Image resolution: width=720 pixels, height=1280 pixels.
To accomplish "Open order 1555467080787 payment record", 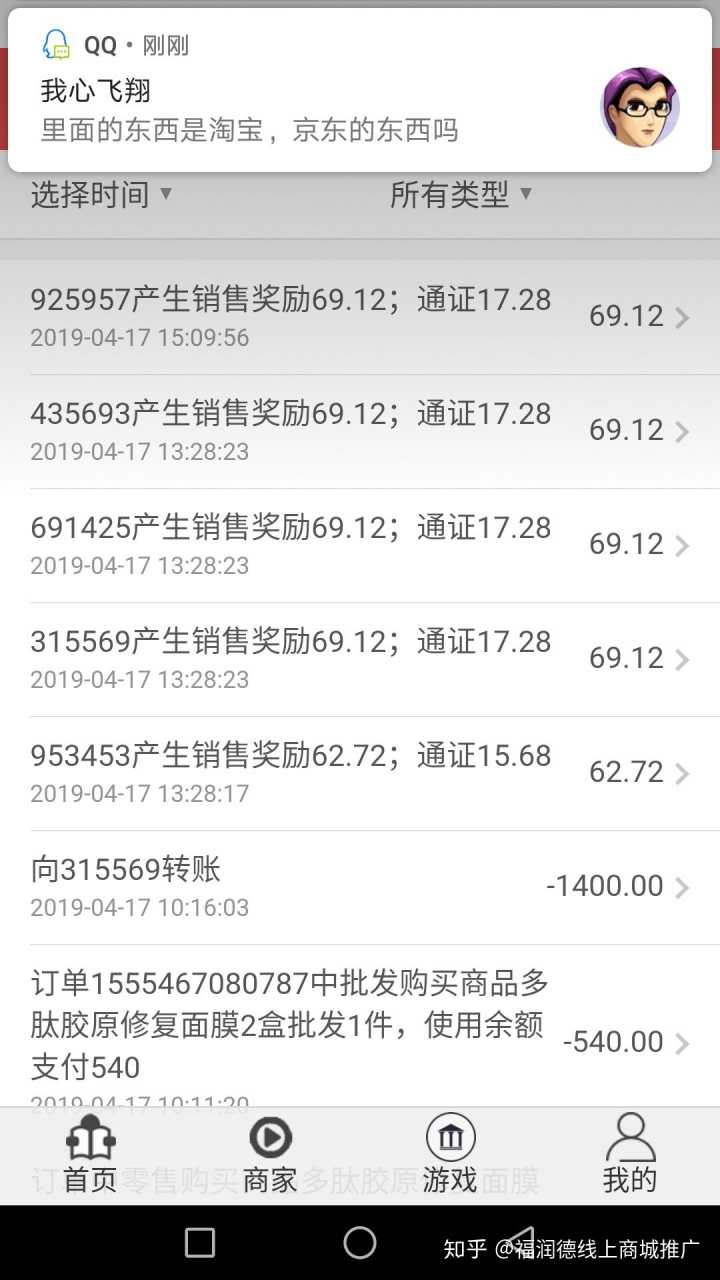I will pos(360,1030).
